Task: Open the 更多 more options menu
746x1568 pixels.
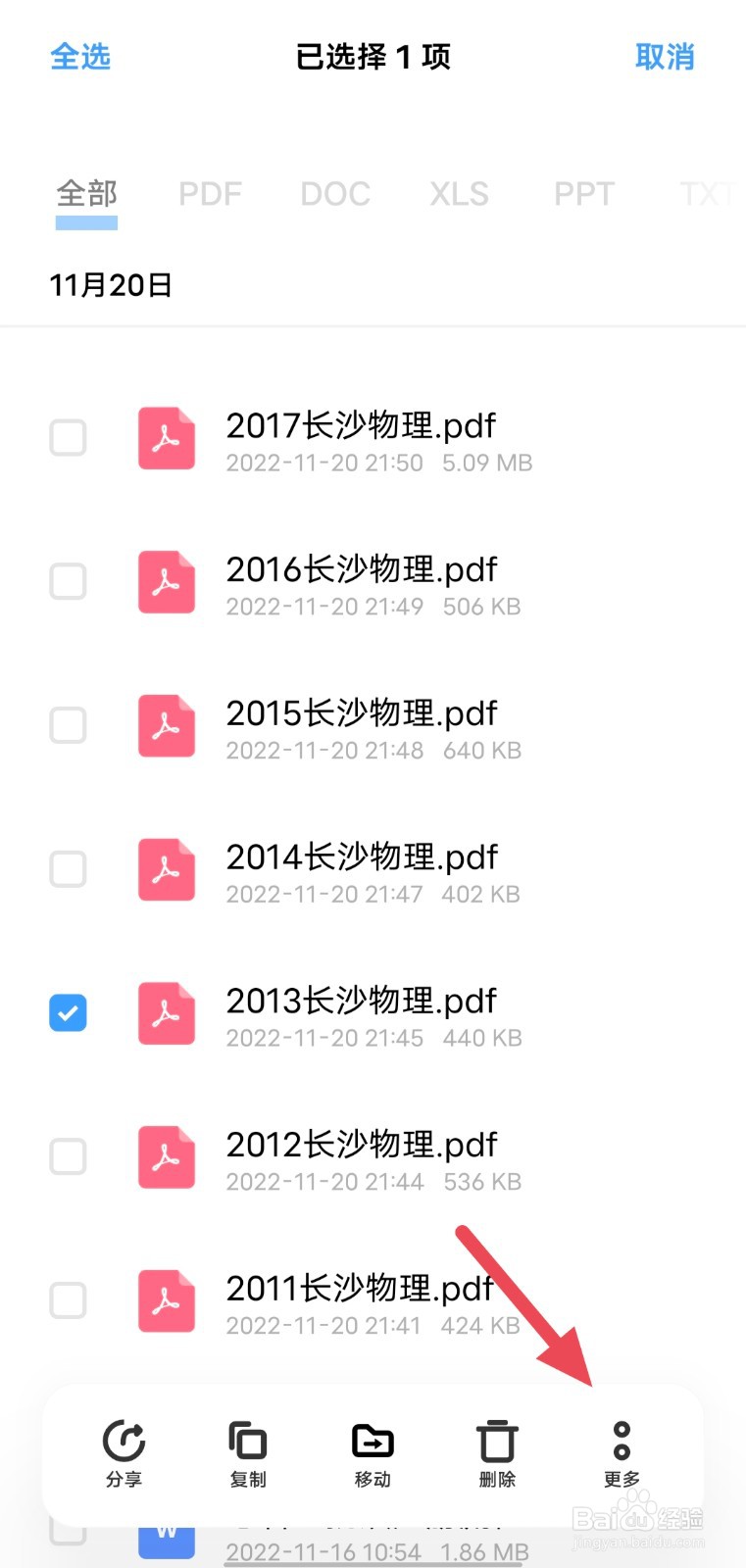Action: tap(622, 1453)
